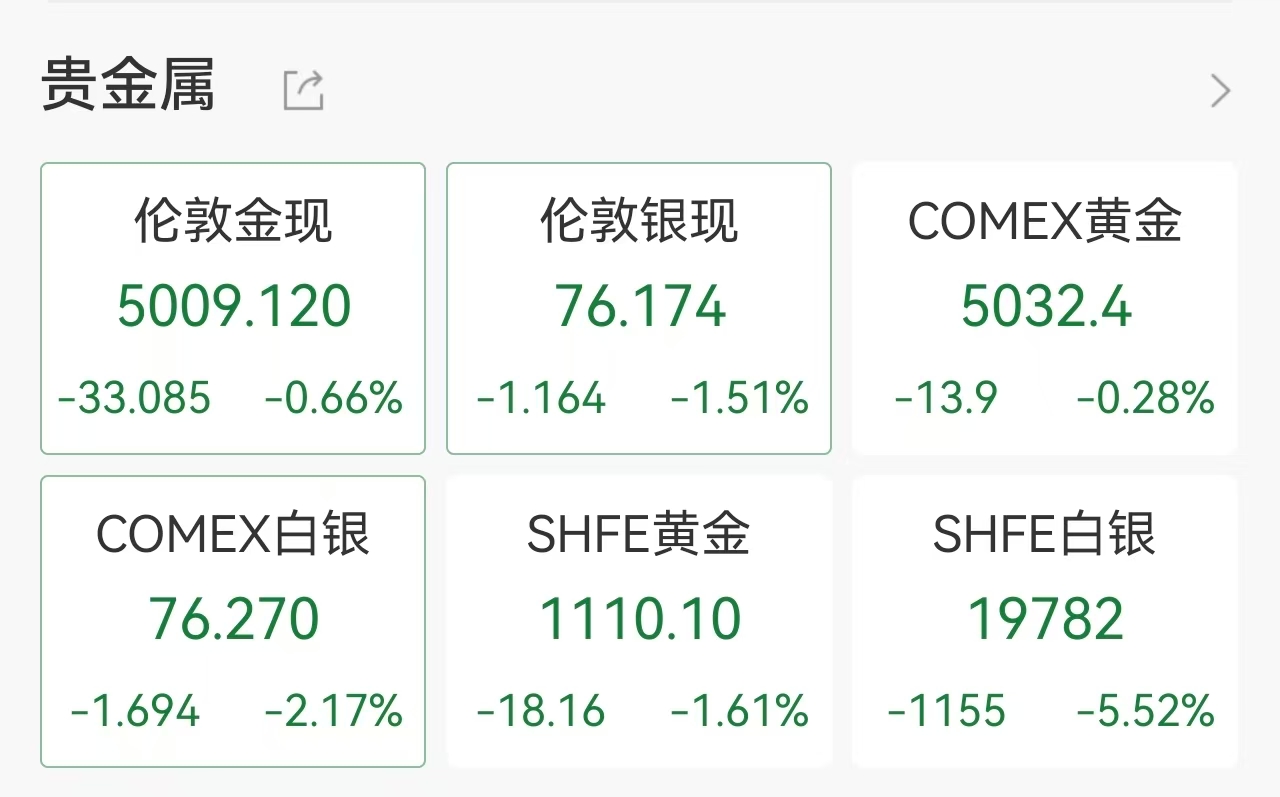Select the COMEX白银 card
Screen dimensions: 1280x797
233,621
